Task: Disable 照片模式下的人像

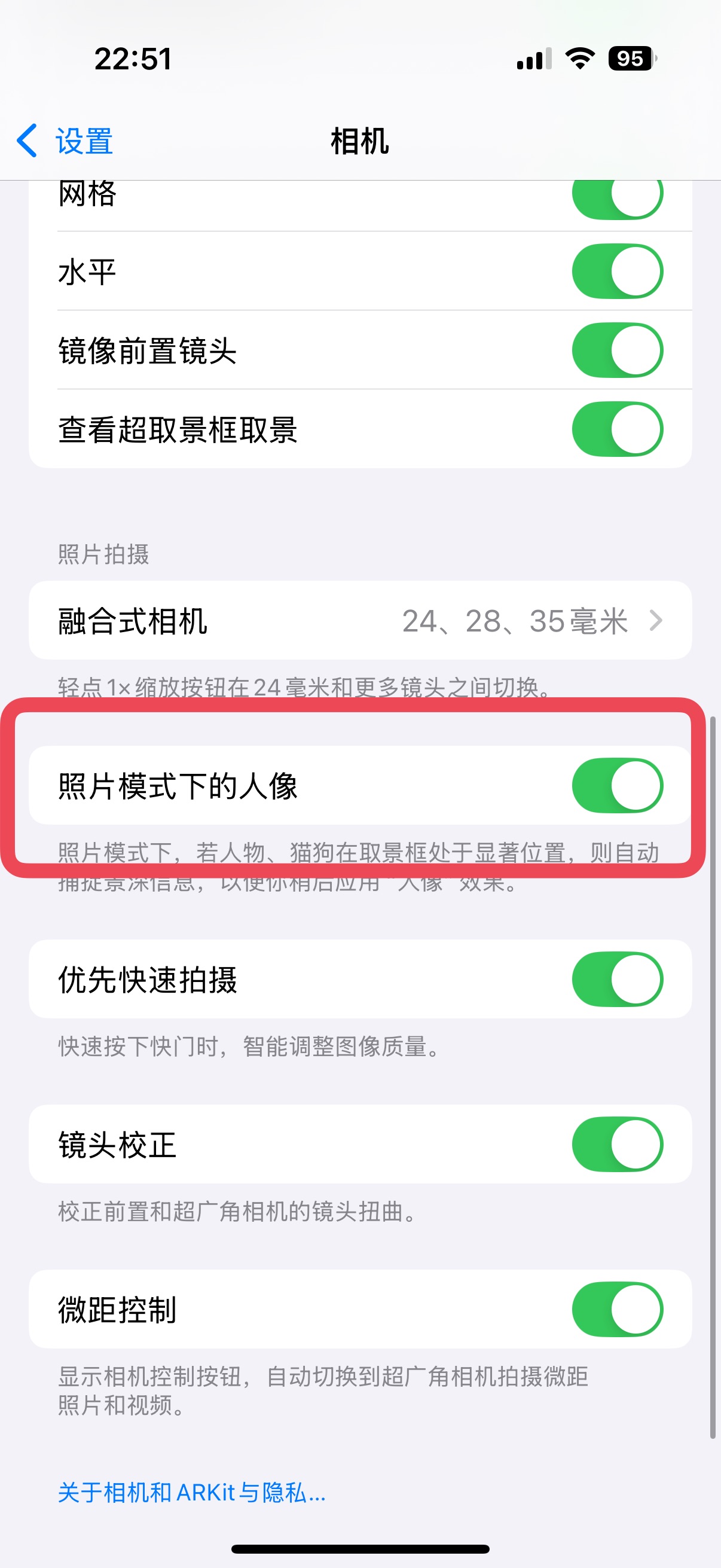Action: pos(617,785)
